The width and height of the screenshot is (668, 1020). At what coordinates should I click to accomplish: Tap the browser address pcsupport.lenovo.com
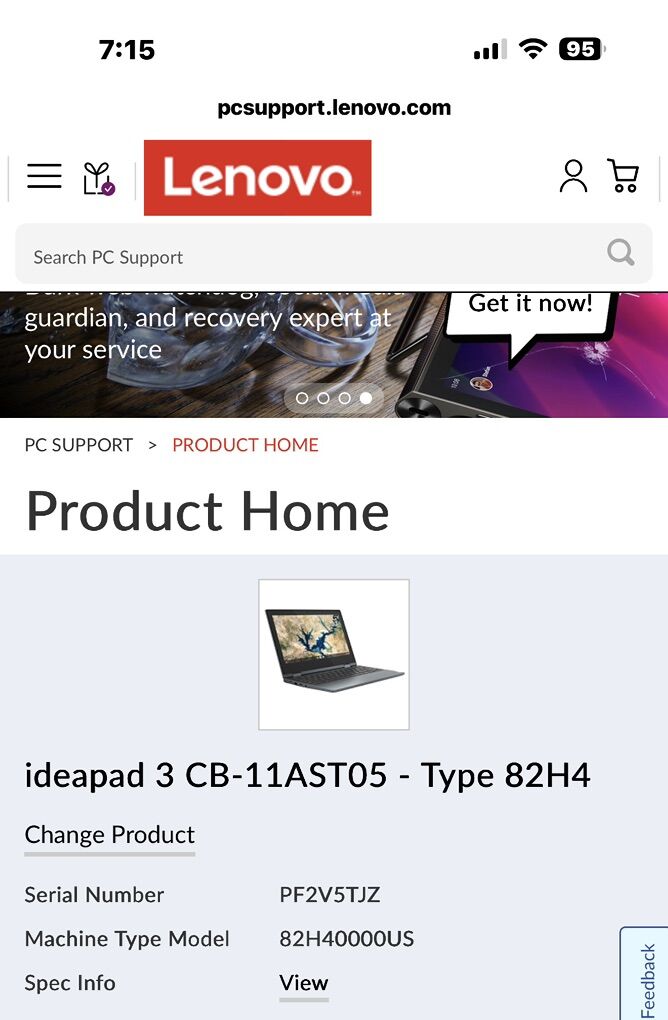(334, 108)
